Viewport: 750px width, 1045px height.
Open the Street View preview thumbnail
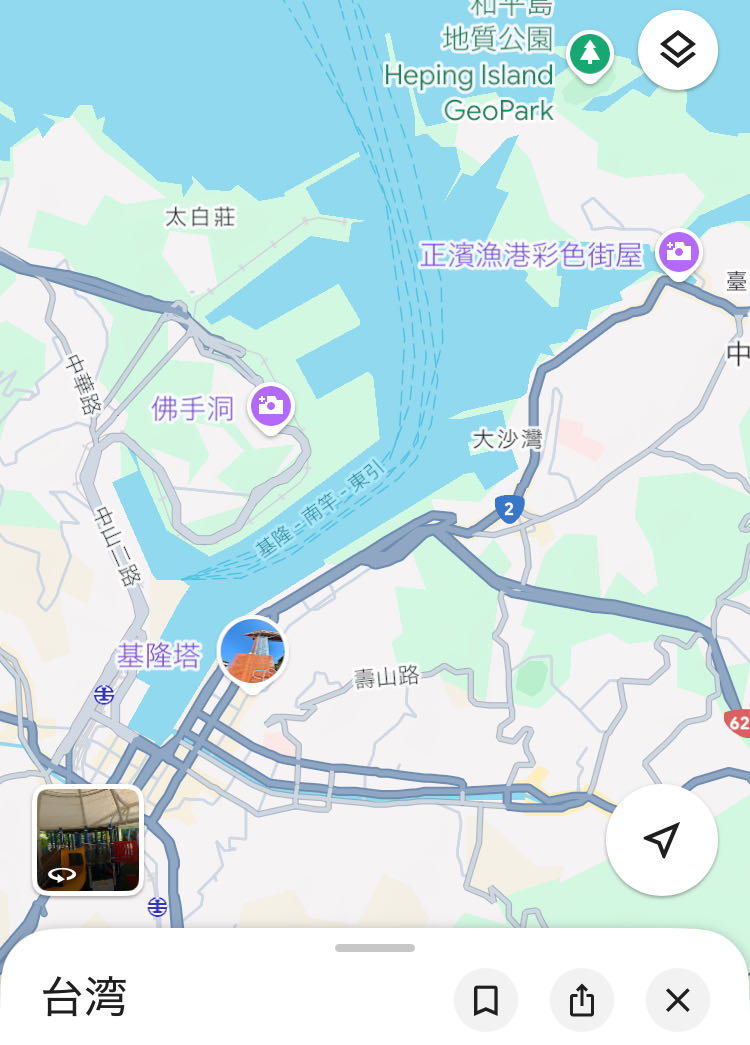88,840
